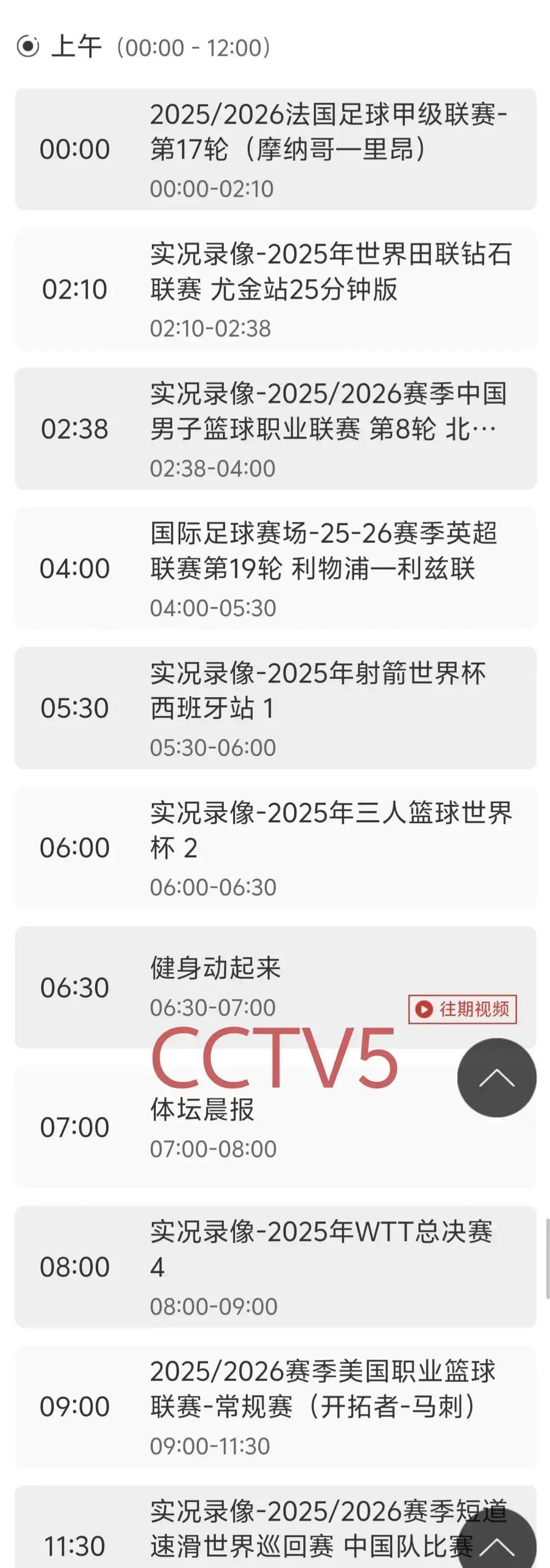This screenshot has height=1568, width=550.
Task: View the 04:00 英超 利物浦—利兹联 program
Action: pos(275,568)
